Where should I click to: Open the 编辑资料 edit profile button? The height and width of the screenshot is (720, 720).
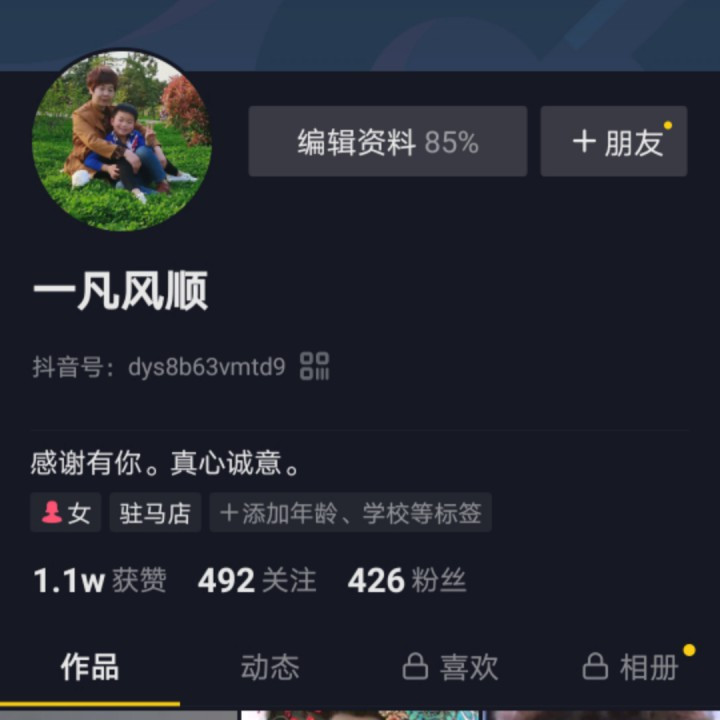(387, 142)
